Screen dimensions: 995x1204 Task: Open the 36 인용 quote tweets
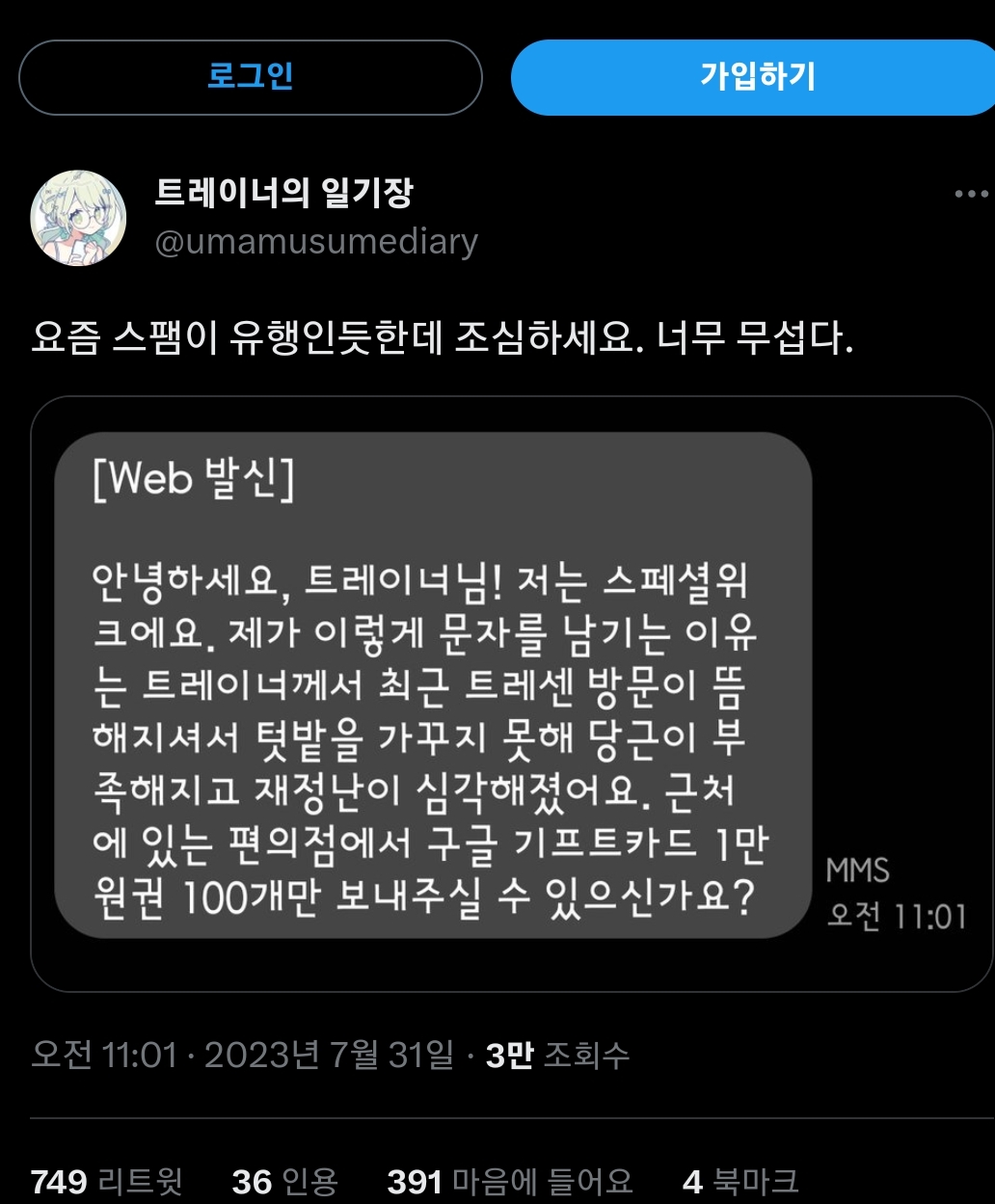[285, 1181]
